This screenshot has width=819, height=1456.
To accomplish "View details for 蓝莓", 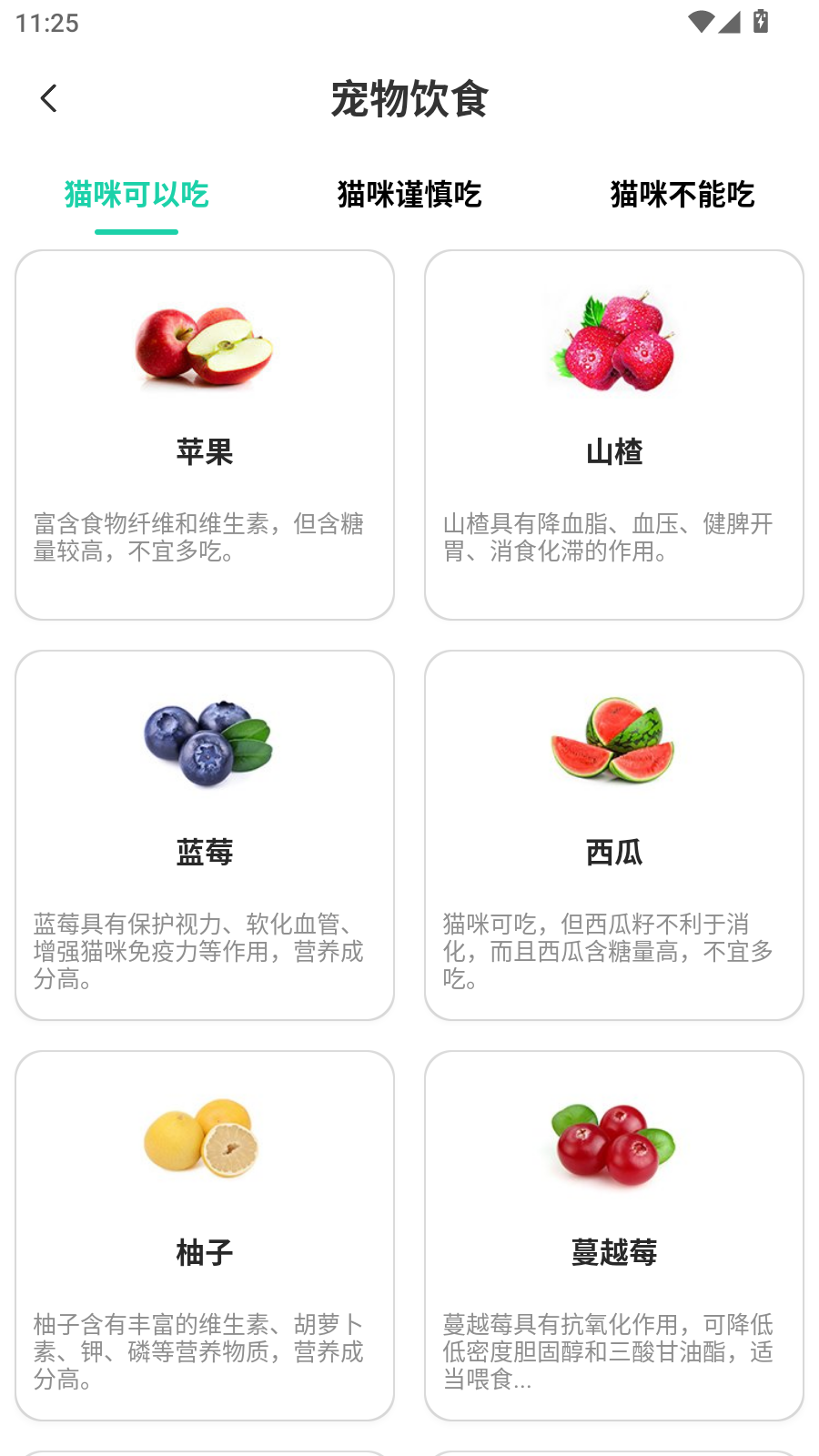I will 205,835.
